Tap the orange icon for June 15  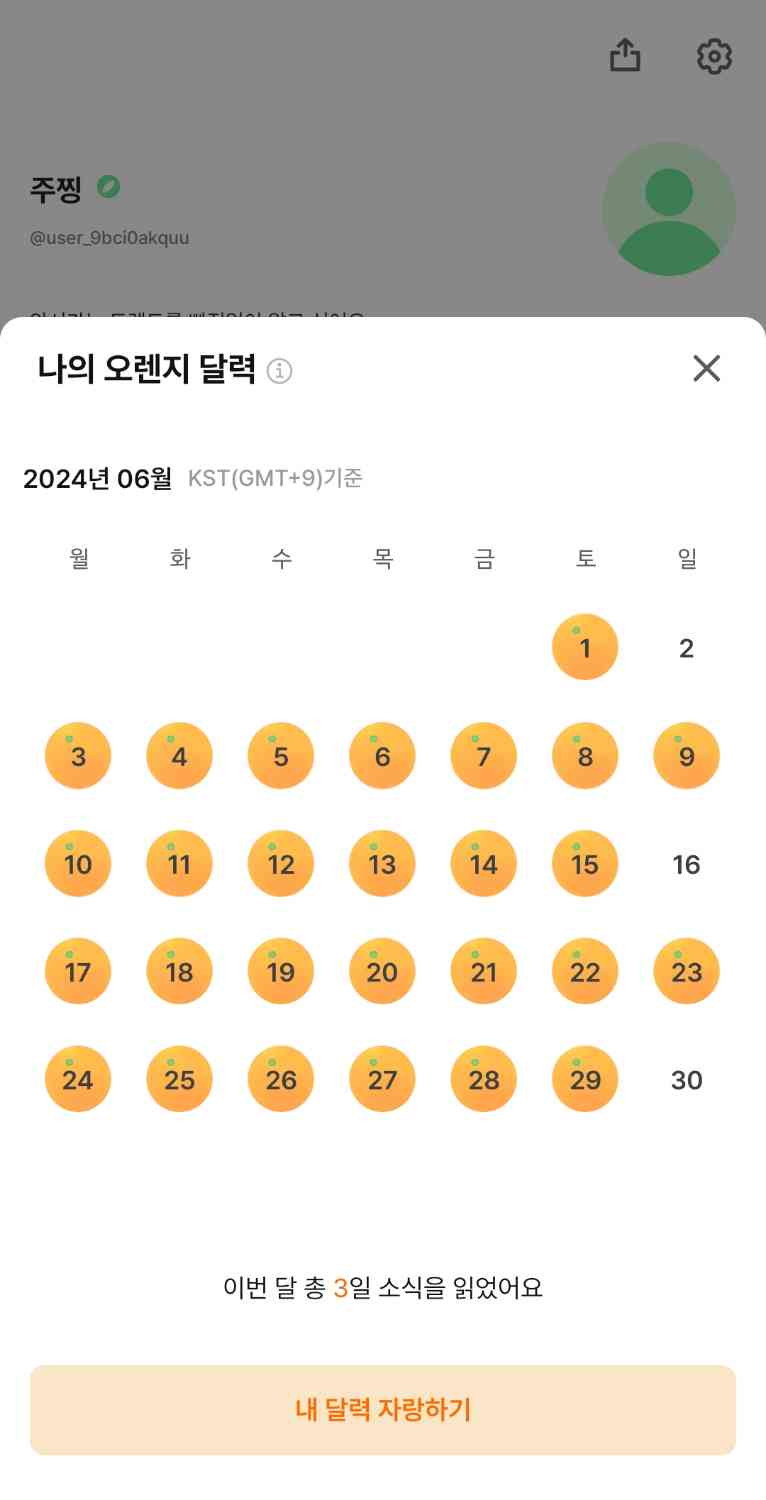(584, 863)
